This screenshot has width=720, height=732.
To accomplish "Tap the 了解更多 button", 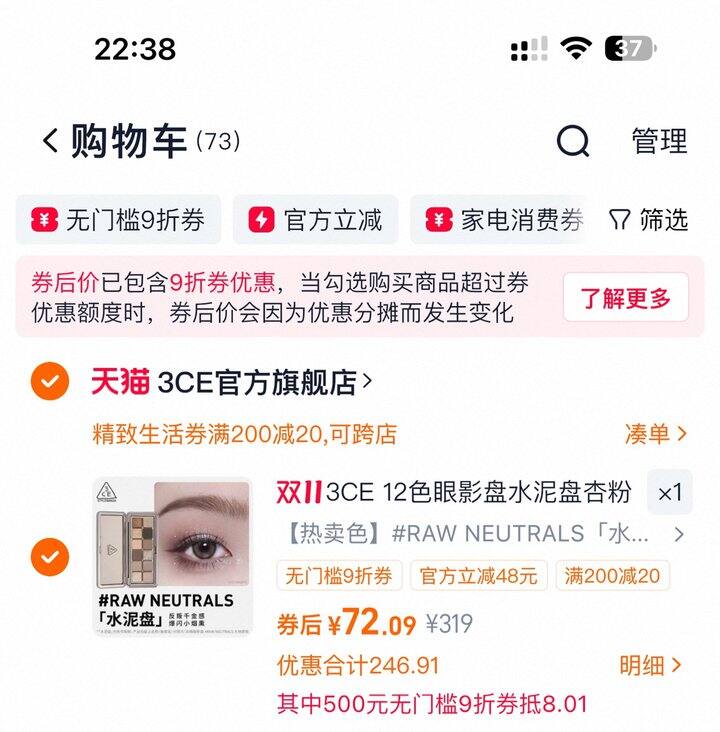I will (x=626, y=297).
